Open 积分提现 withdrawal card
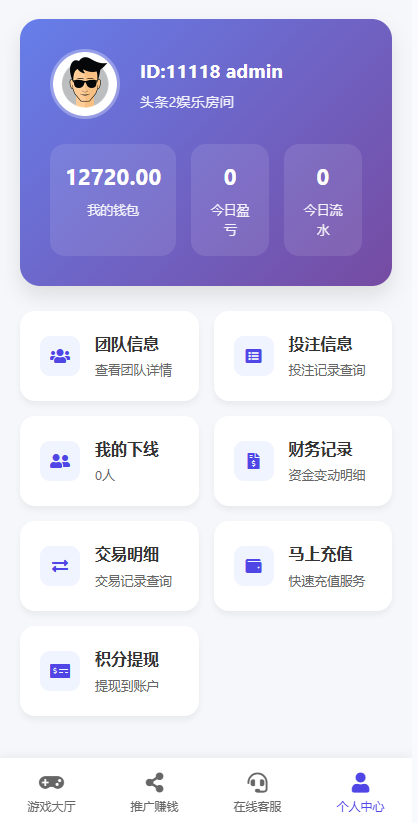The height and width of the screenshot is (823, 418). point(109,671)
